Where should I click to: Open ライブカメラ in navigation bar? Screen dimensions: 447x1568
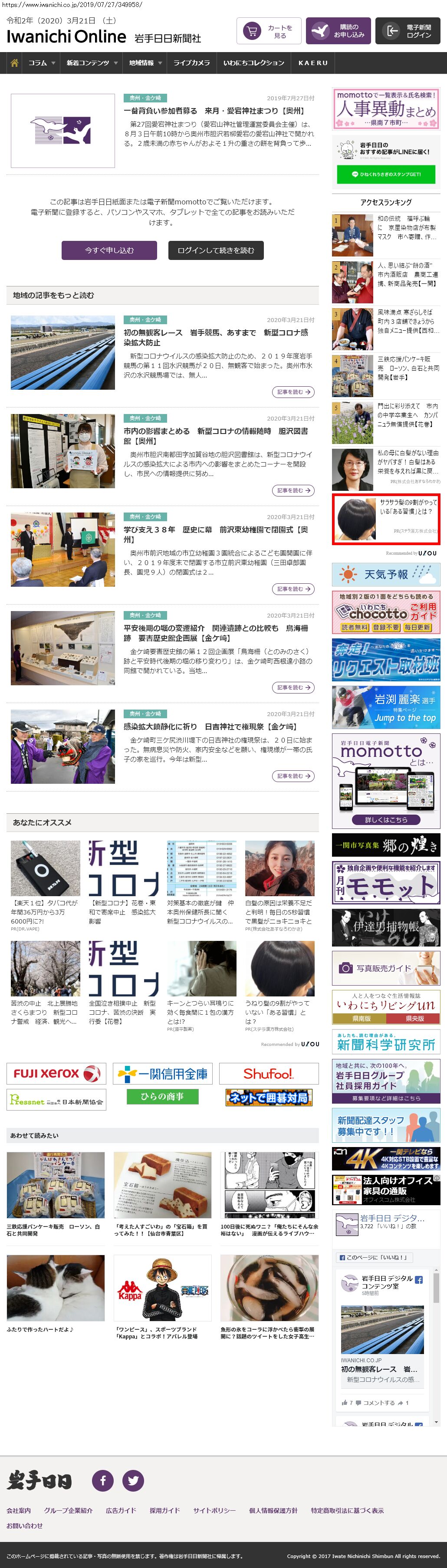click(x=191, y=63)
